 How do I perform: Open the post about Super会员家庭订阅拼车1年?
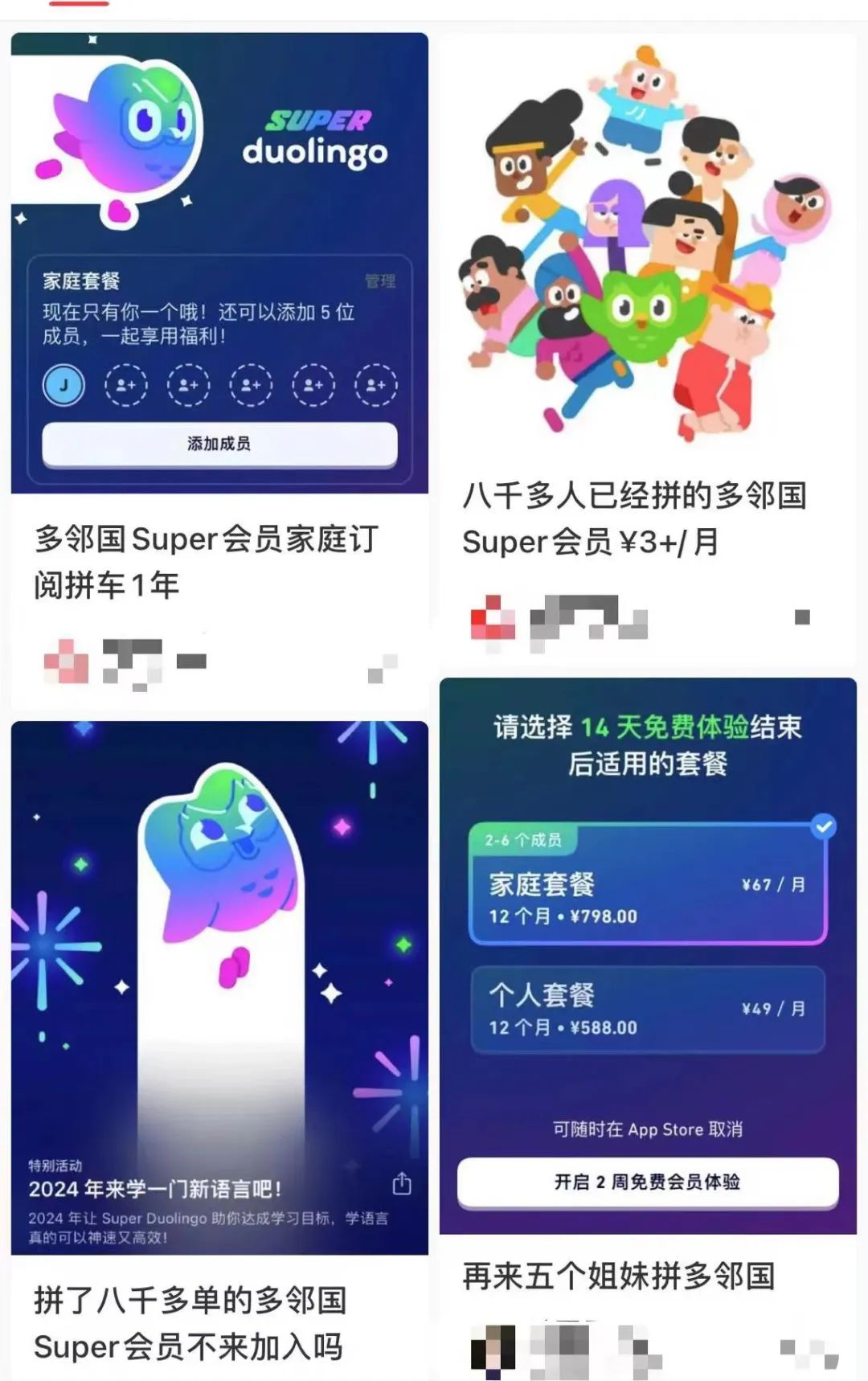coord(206,561)
